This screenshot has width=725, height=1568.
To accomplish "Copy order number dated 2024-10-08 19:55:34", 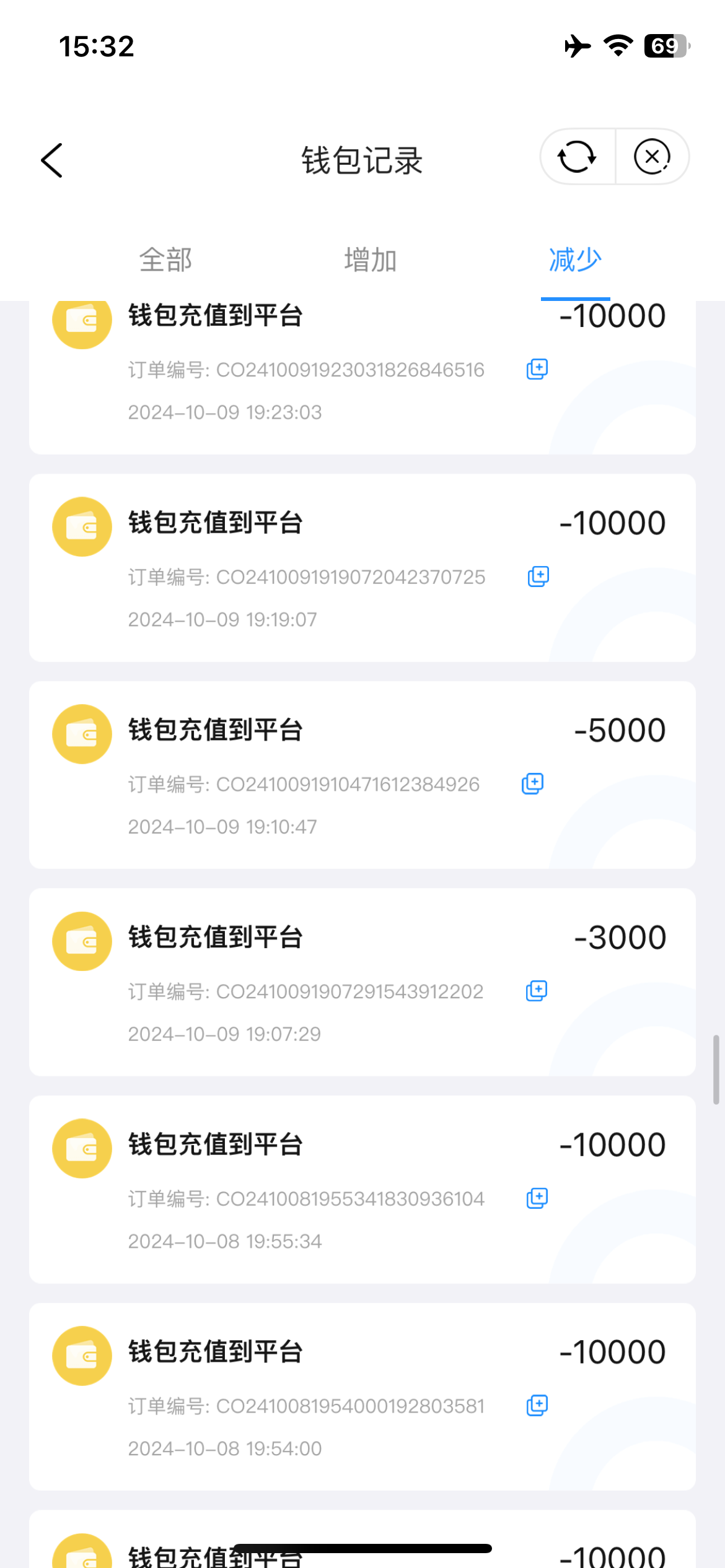I will pos(537,1198).
